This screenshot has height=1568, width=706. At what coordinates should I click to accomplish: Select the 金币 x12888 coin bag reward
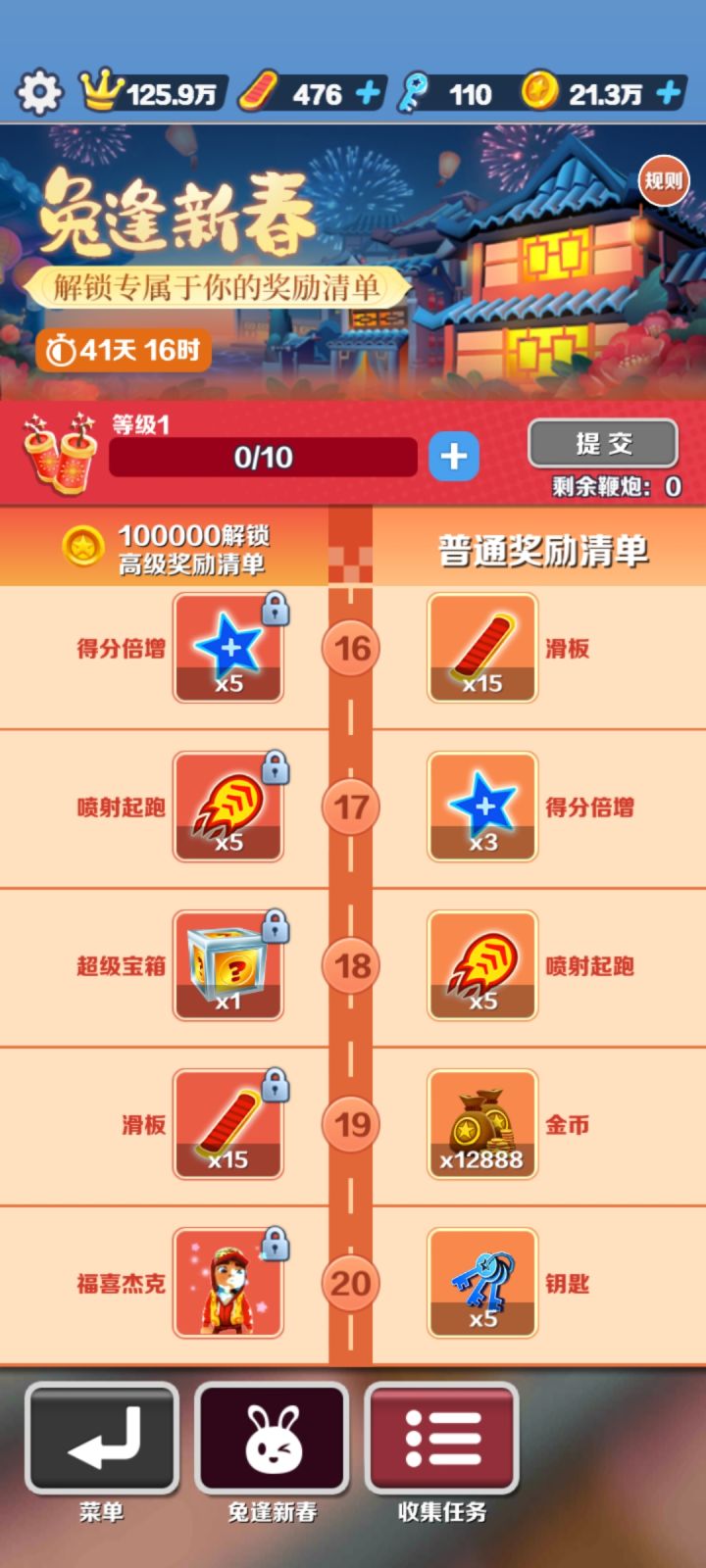[x=480, y=1124]
